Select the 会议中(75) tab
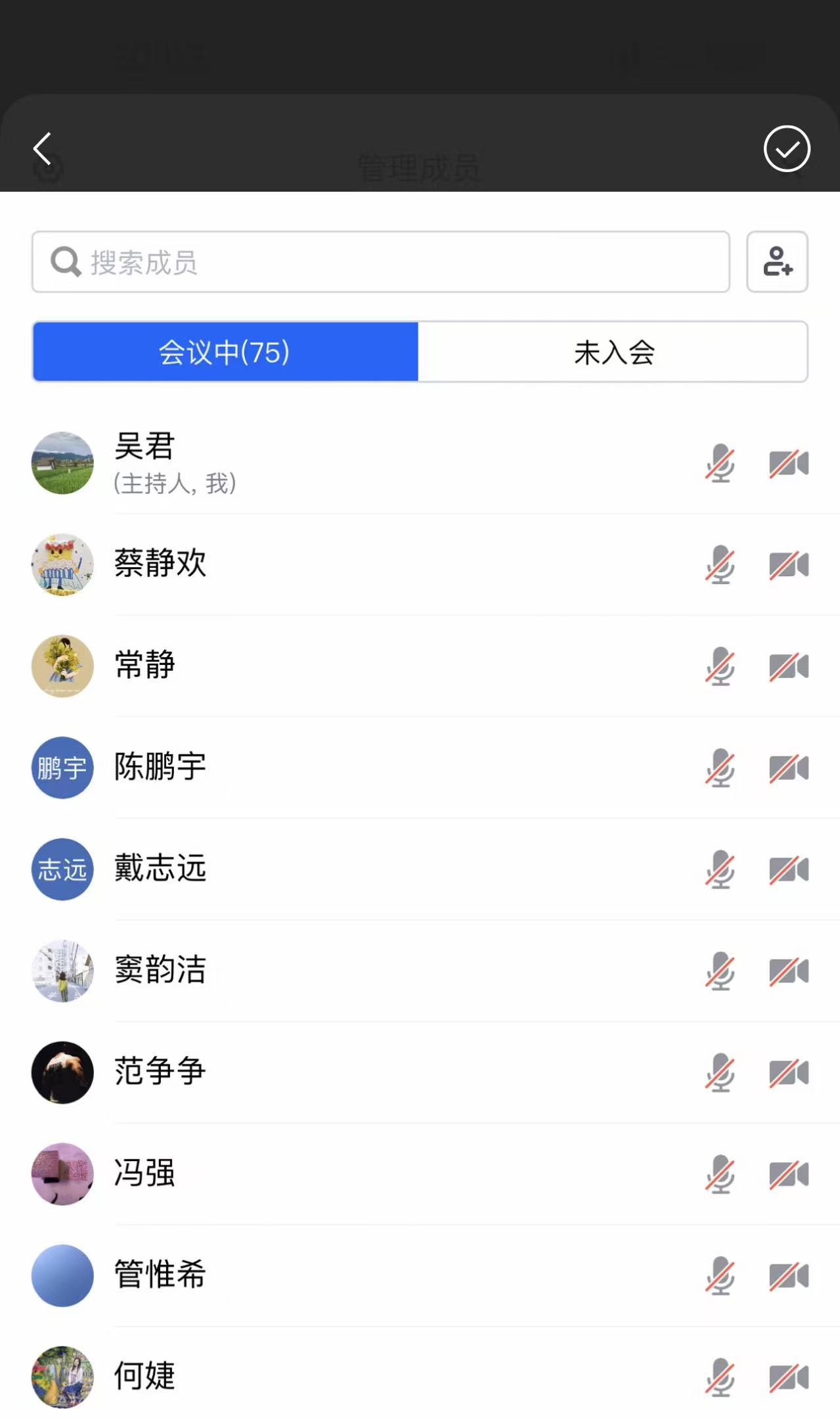The width and height of the screenshot is (840, 1418). click(225, 352)
